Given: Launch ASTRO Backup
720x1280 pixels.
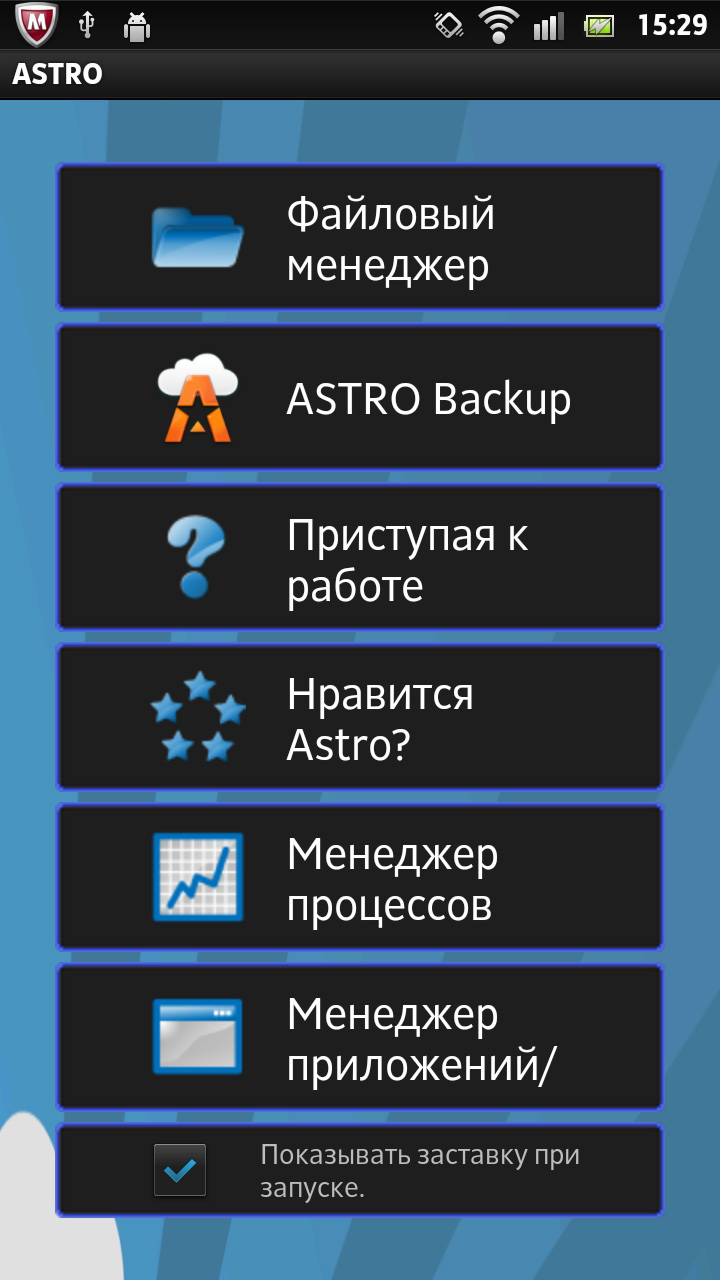Looking at the screenshot, I should [x=360, y=397].
